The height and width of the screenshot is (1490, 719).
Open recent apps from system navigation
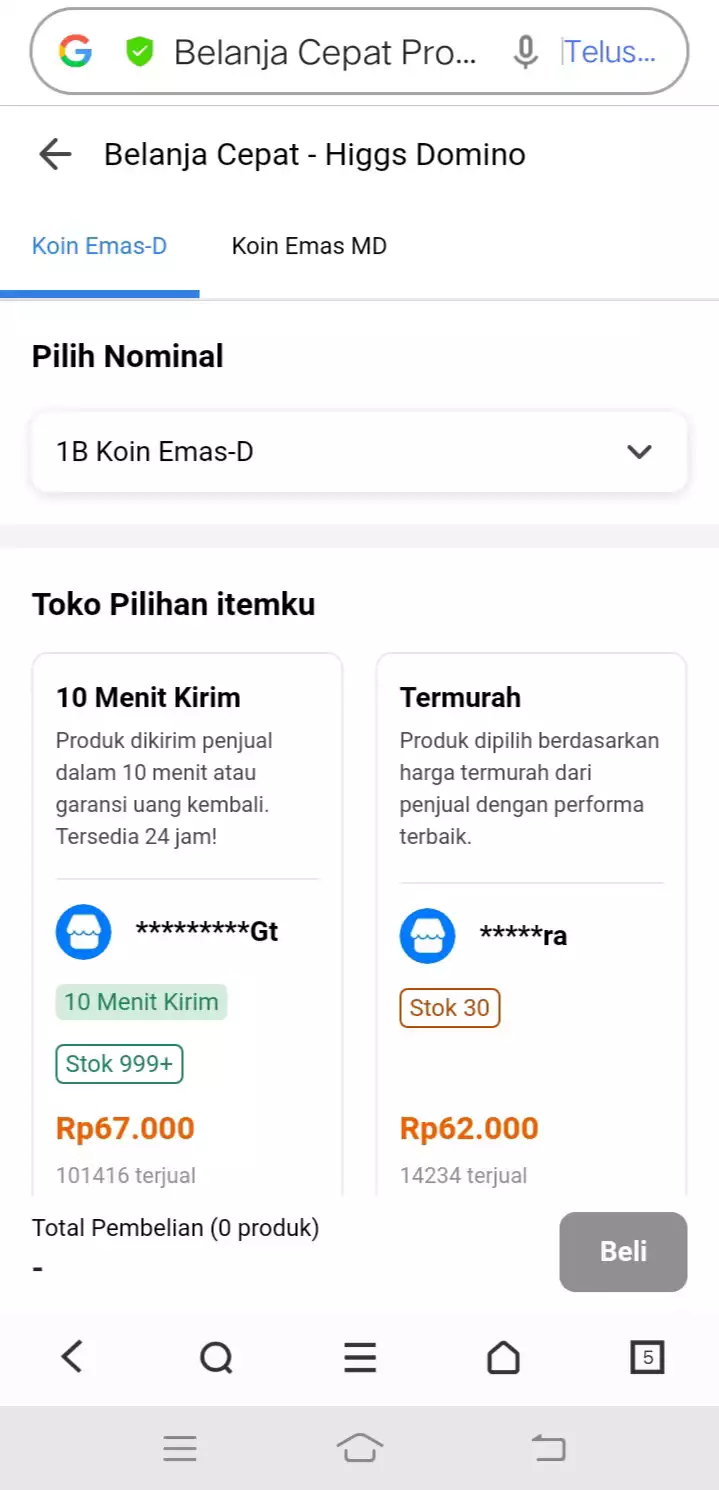(180, 1448)
